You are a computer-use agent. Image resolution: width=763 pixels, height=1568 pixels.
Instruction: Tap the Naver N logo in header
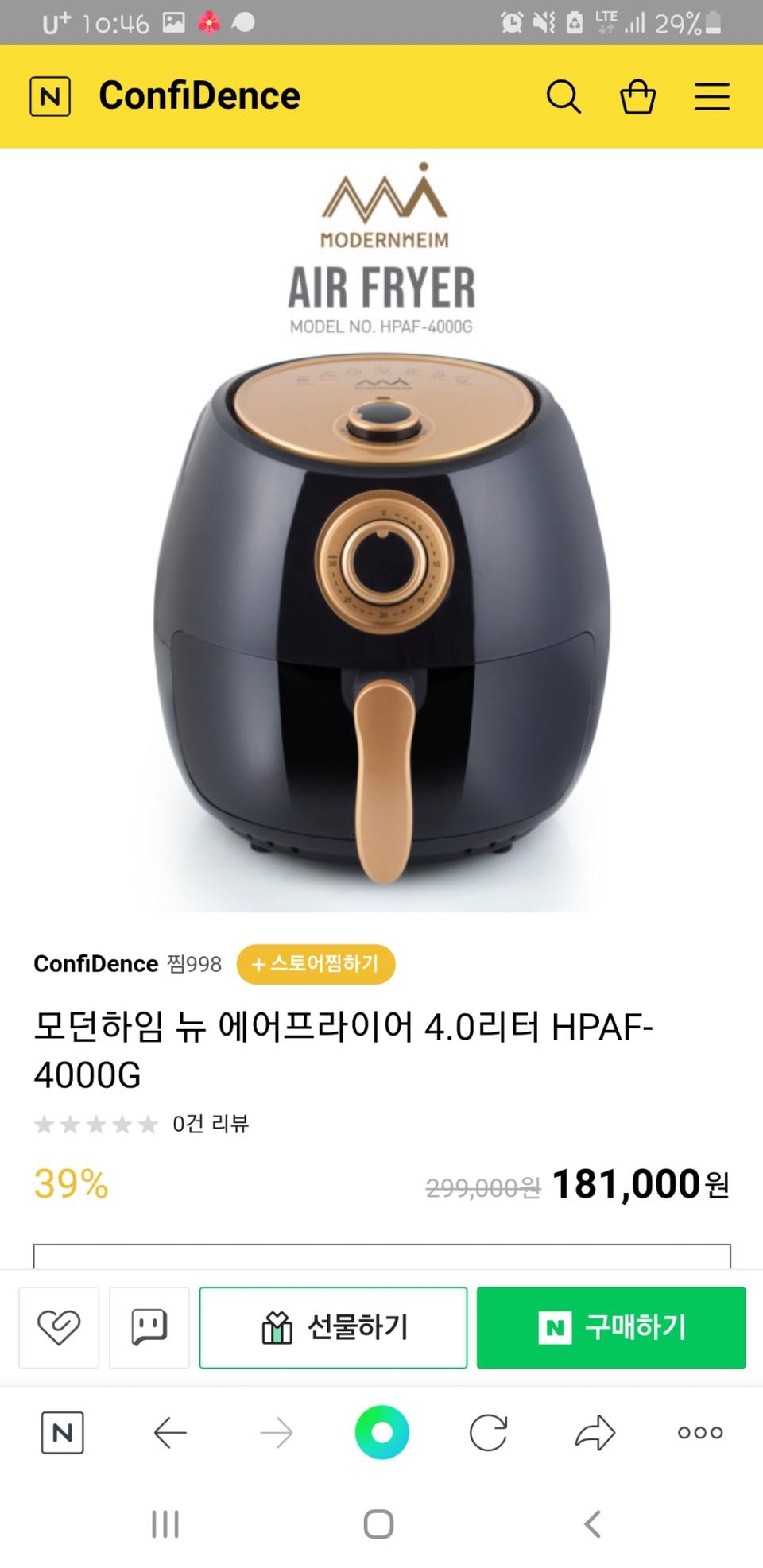tap(50, 96)
